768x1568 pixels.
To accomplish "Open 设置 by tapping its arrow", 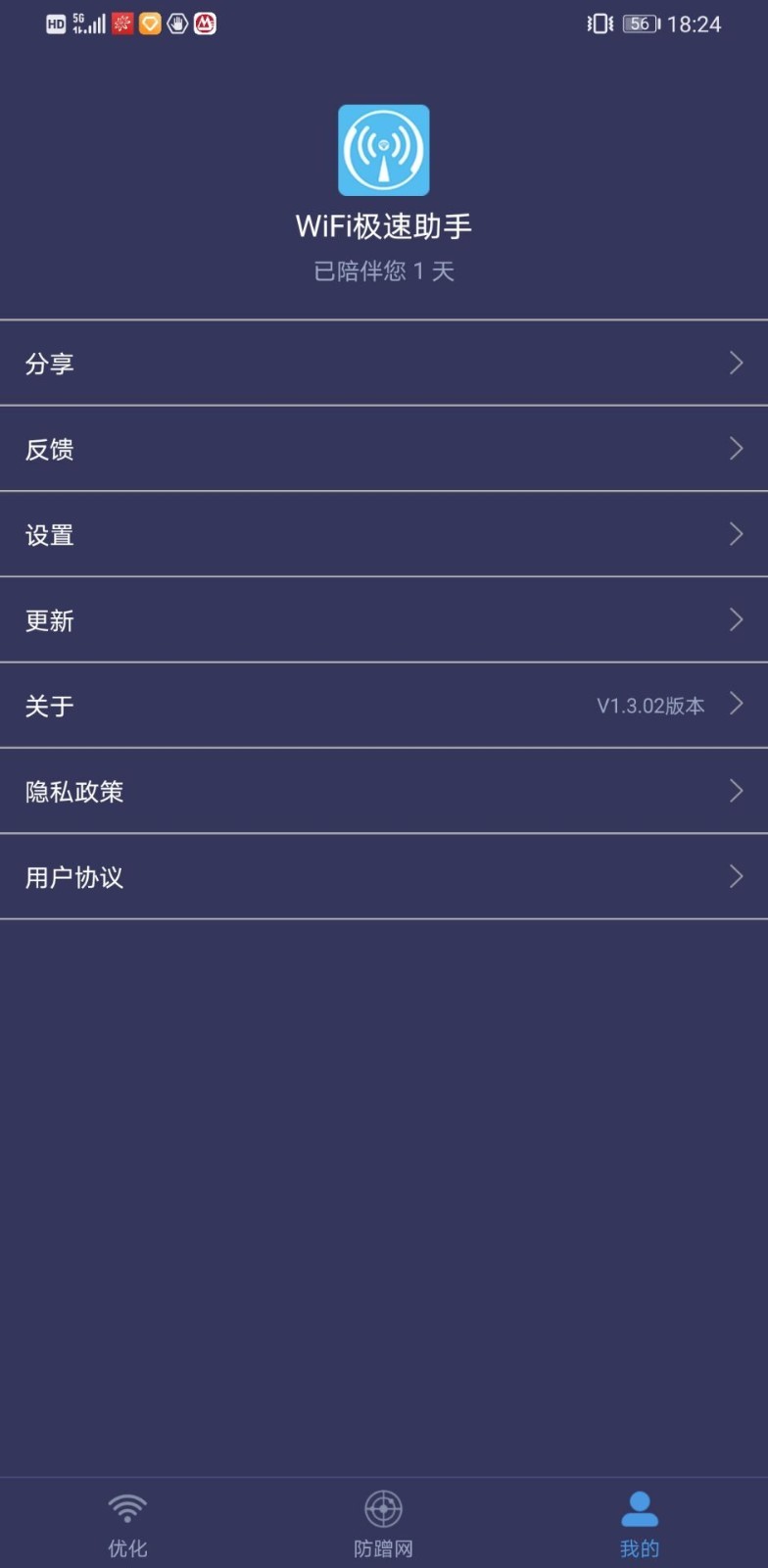I will pos(737,534).
